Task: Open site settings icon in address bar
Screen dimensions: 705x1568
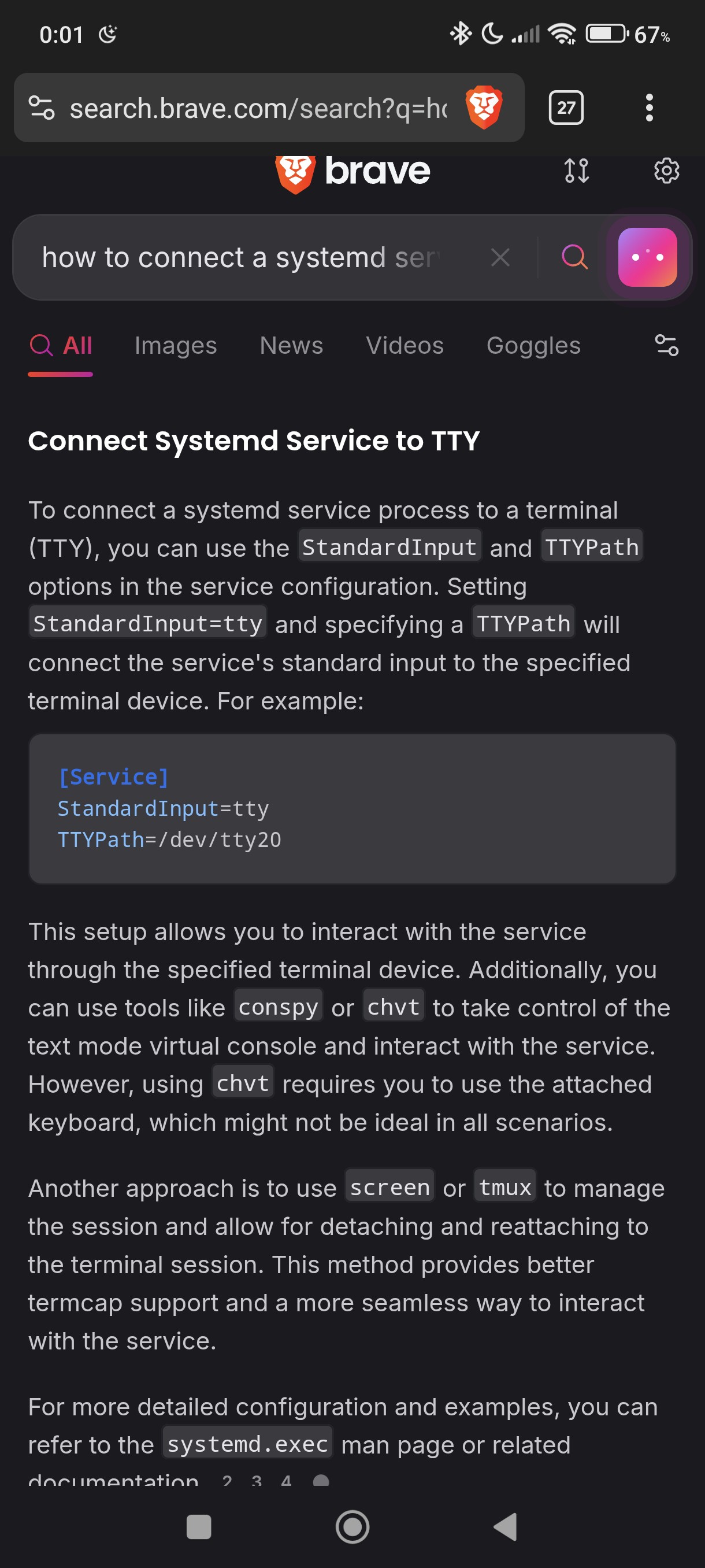Action: click(42, 108)
